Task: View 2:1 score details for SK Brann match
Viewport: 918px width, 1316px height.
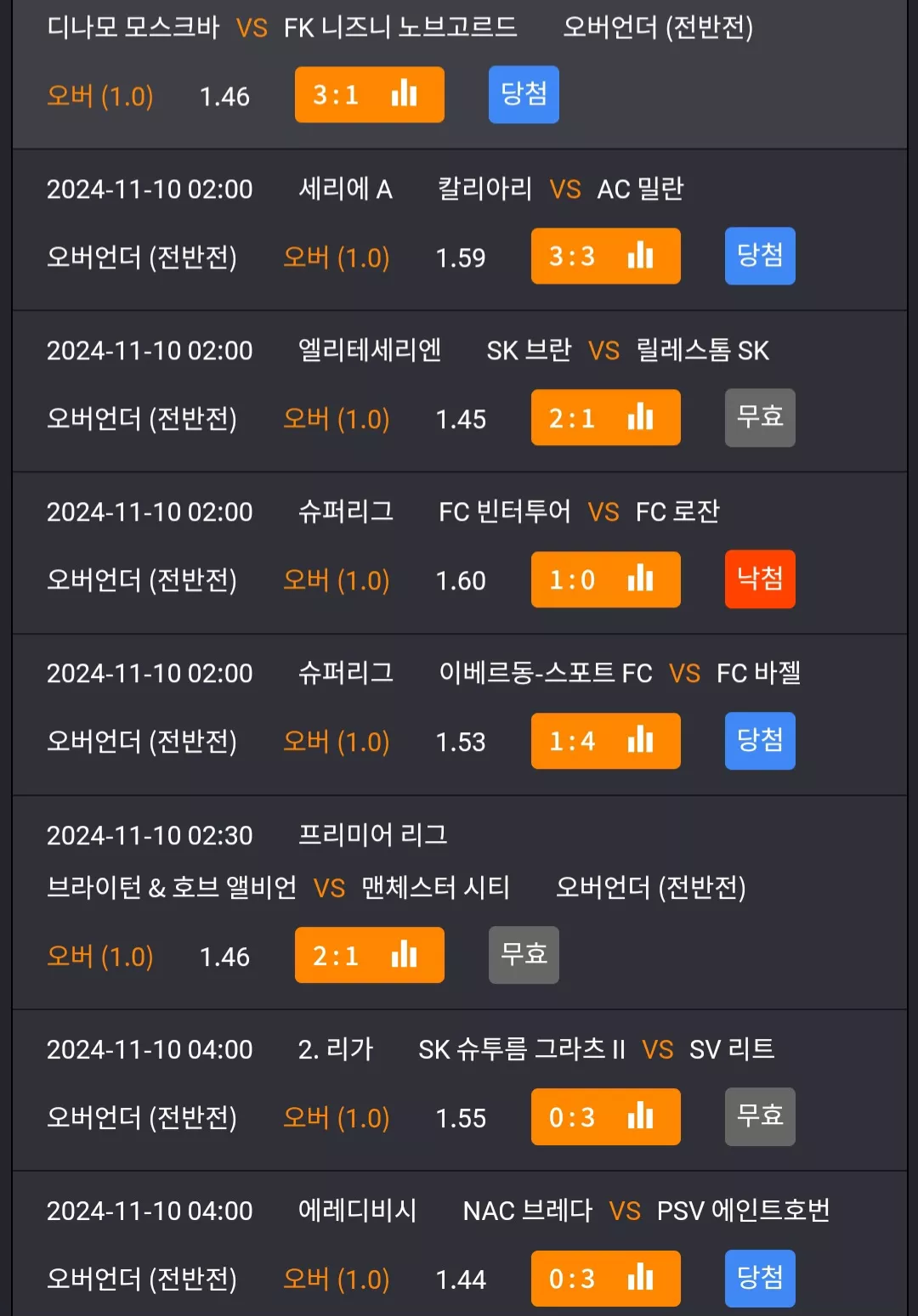Action: (x=605, y=417)
